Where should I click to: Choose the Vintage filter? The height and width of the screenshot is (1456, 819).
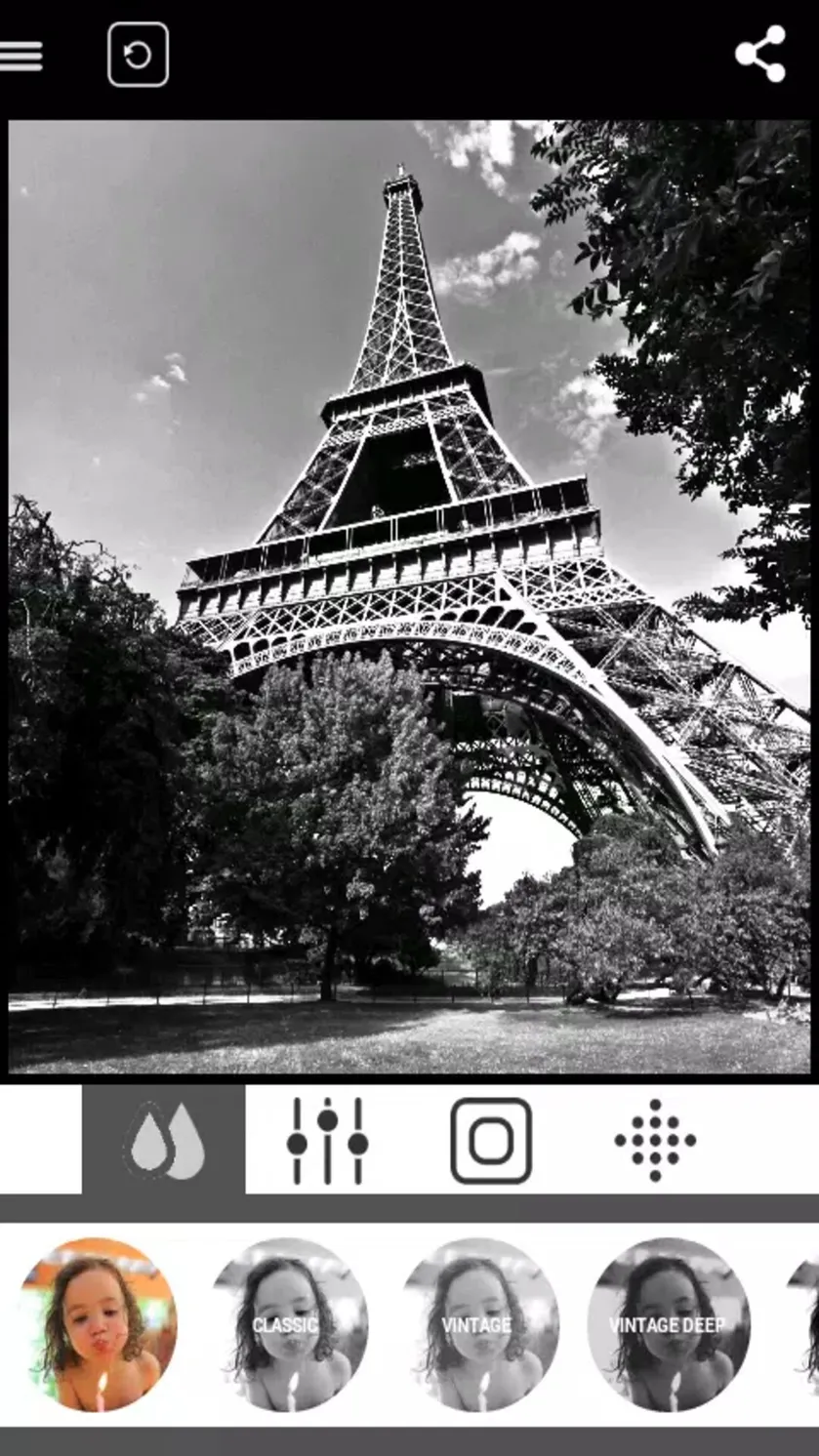click(479, 1325)
